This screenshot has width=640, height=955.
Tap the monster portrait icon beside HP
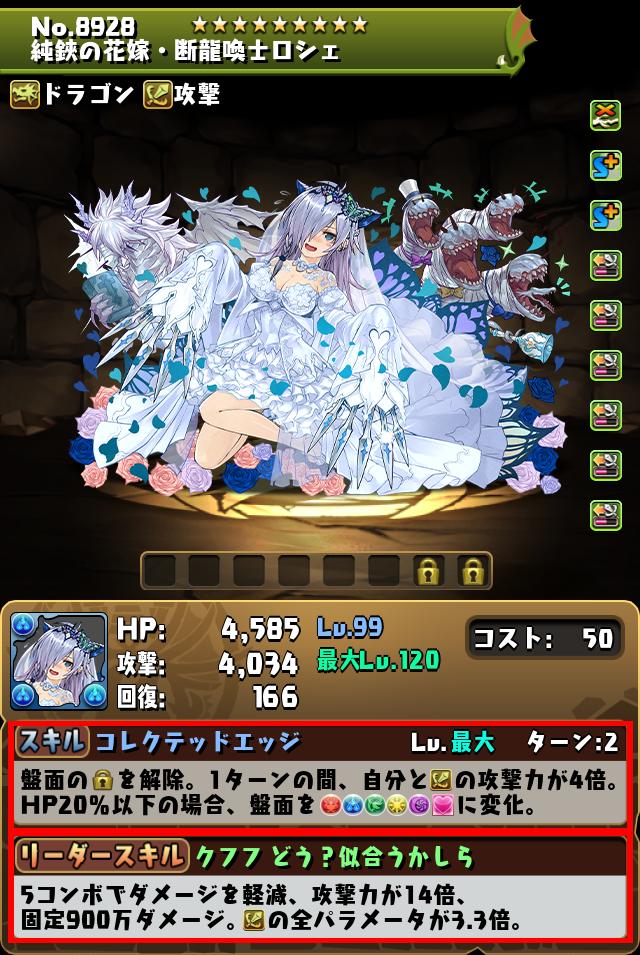(x=59, y=662)
